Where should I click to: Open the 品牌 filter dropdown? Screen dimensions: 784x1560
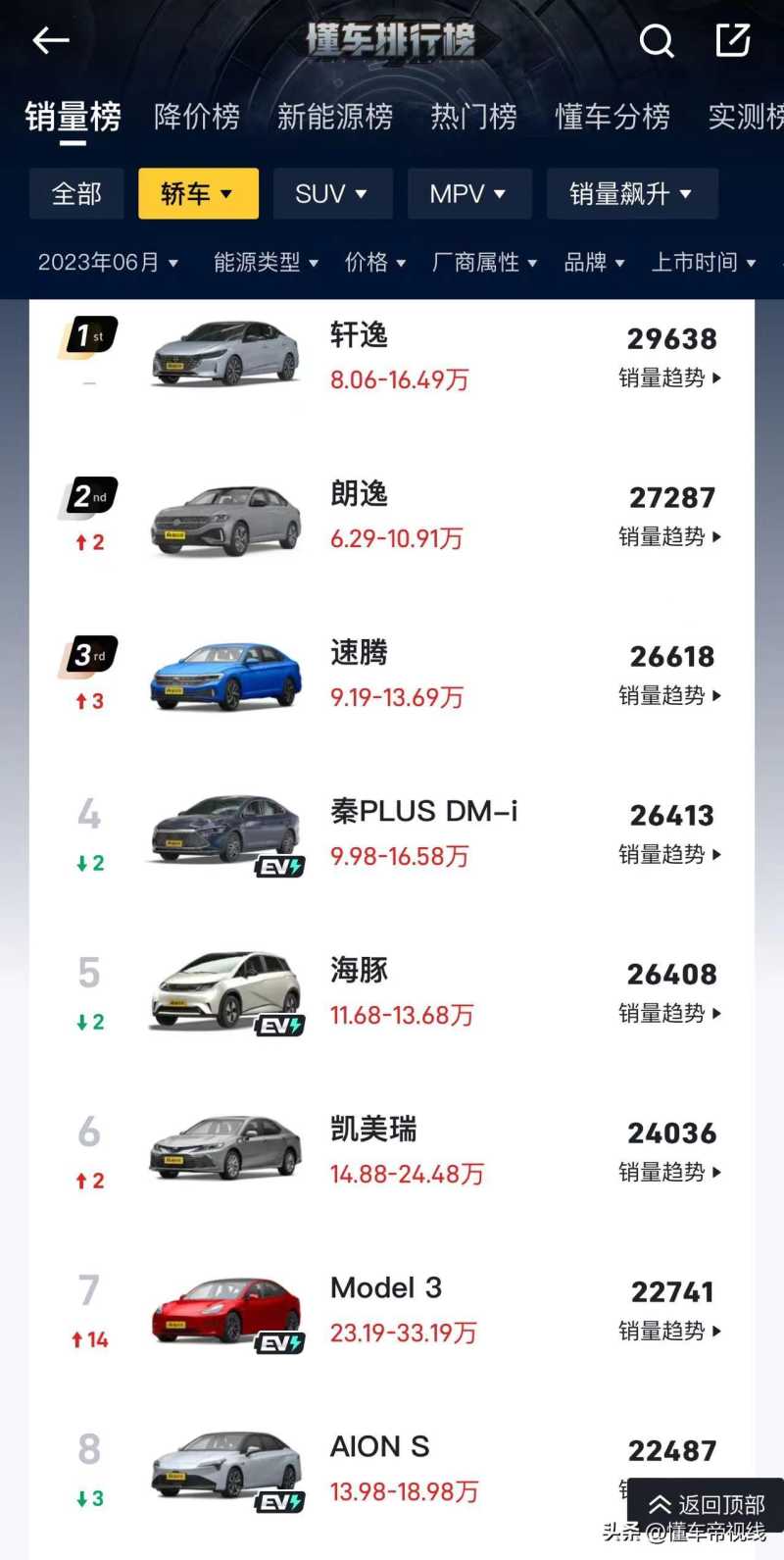594,262
